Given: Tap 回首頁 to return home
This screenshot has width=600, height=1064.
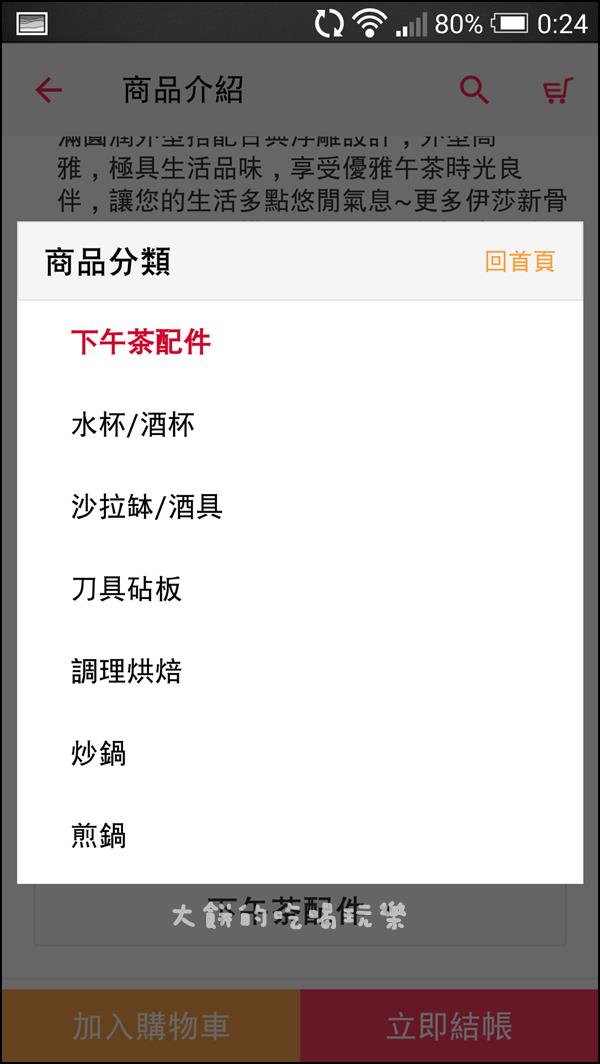Looking at the screenshot, I should 520,262.
